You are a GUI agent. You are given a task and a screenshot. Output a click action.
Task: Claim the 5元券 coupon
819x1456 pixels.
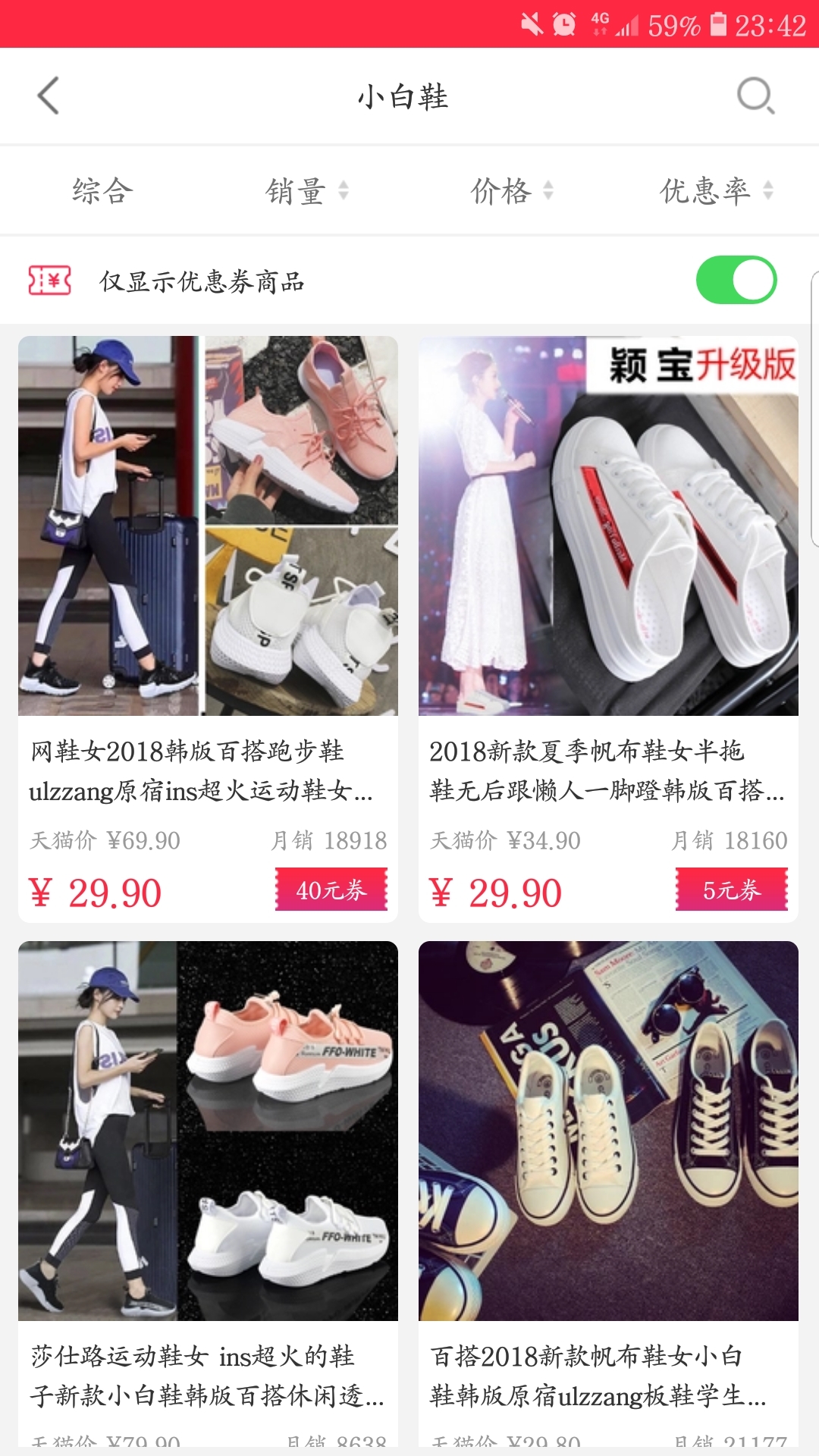point(732,890)
